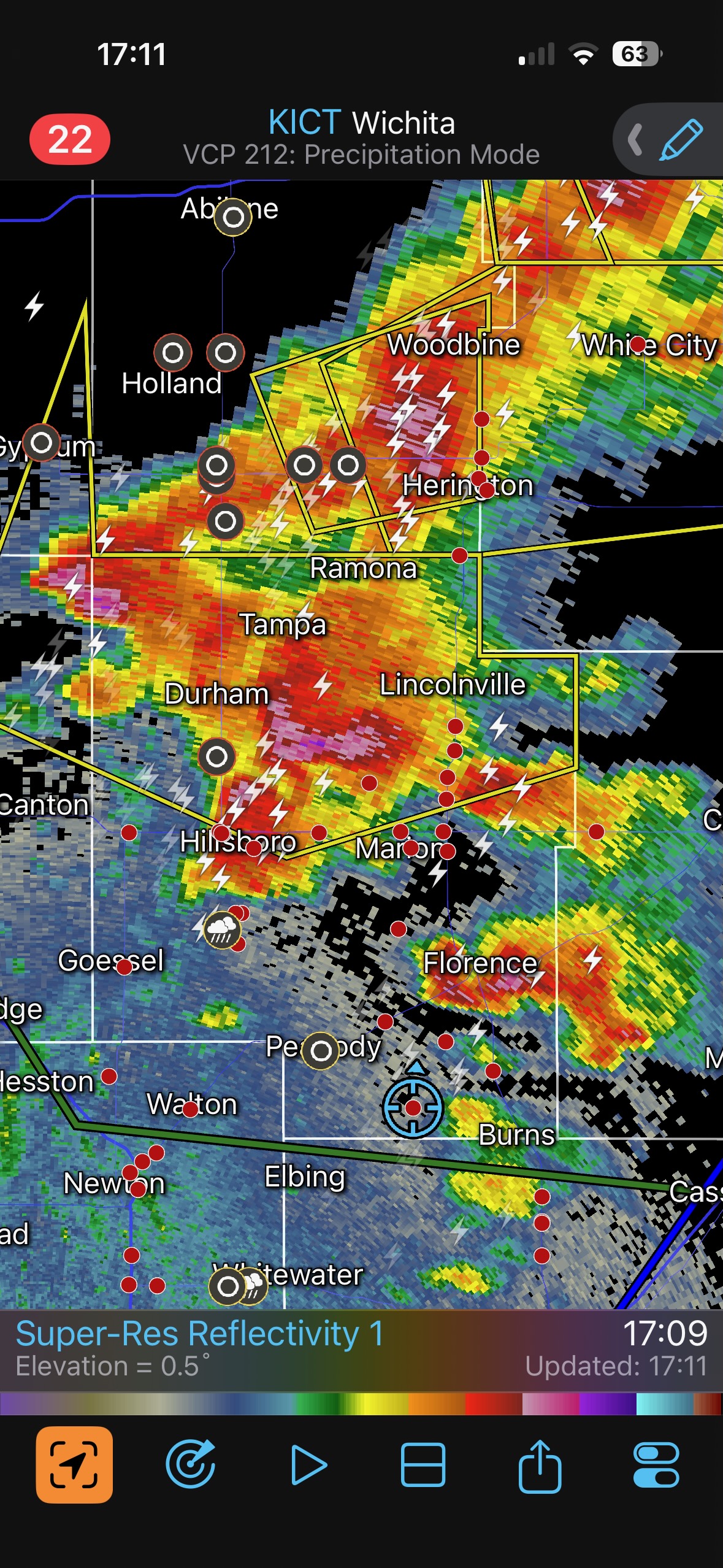Share the radar image
Viewport: 723px width, 1568px height.
click(540, 1465)
